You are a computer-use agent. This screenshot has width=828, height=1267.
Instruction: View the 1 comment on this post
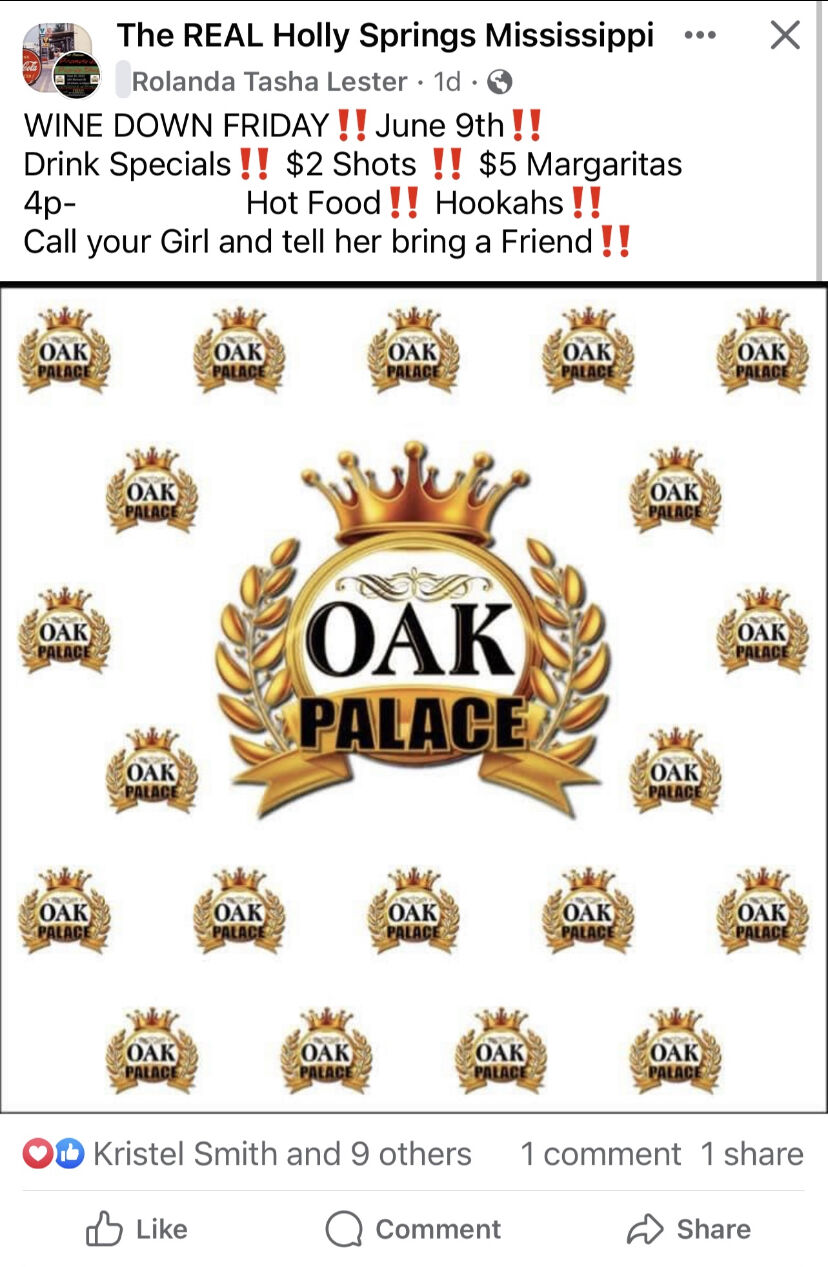pos(600,1154)
